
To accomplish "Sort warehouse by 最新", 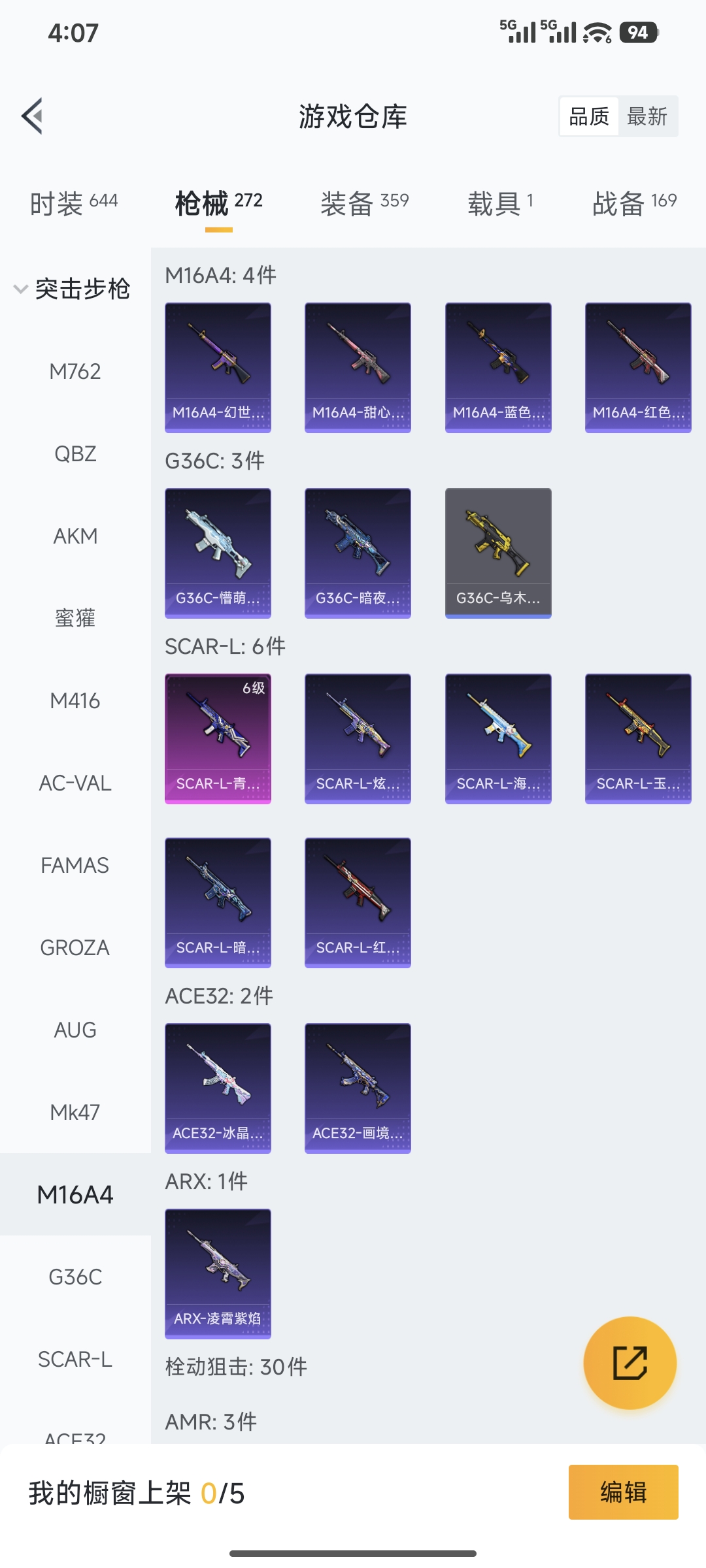I will 647,117.
